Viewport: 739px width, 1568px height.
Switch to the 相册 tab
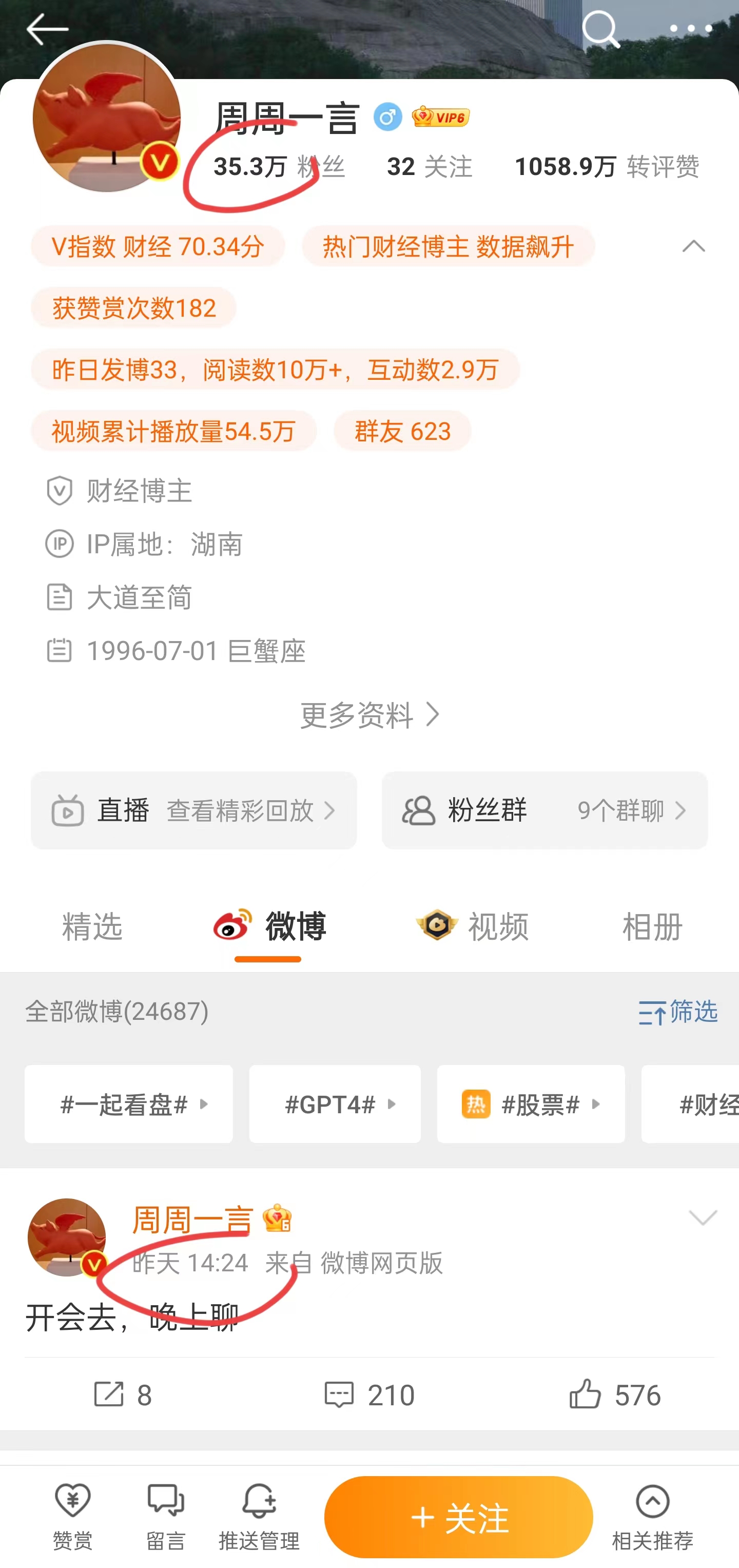652,926
